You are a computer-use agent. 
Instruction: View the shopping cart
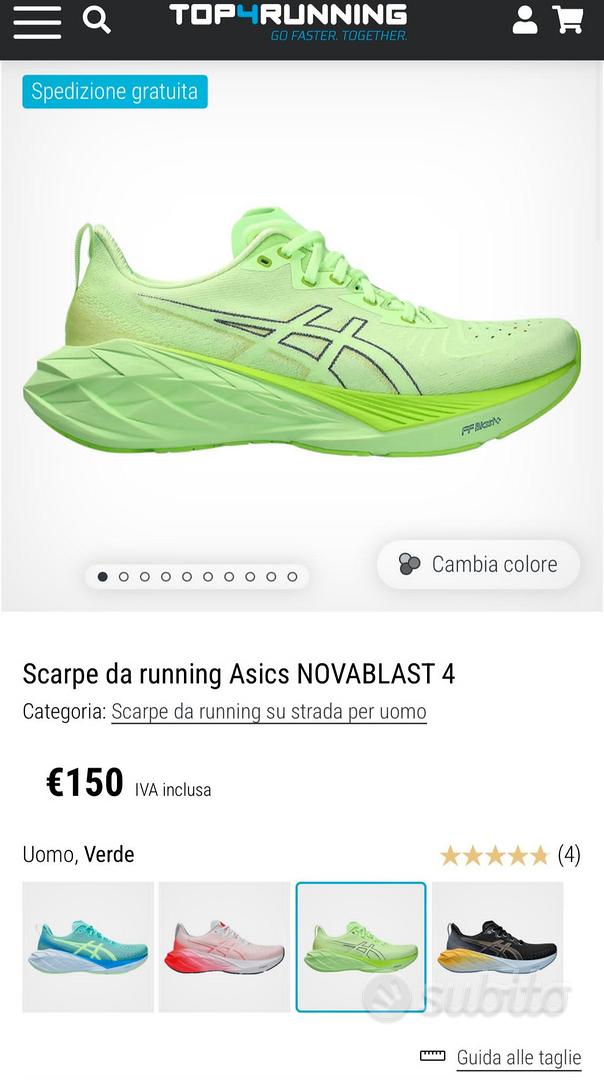(x=569, y=19)
